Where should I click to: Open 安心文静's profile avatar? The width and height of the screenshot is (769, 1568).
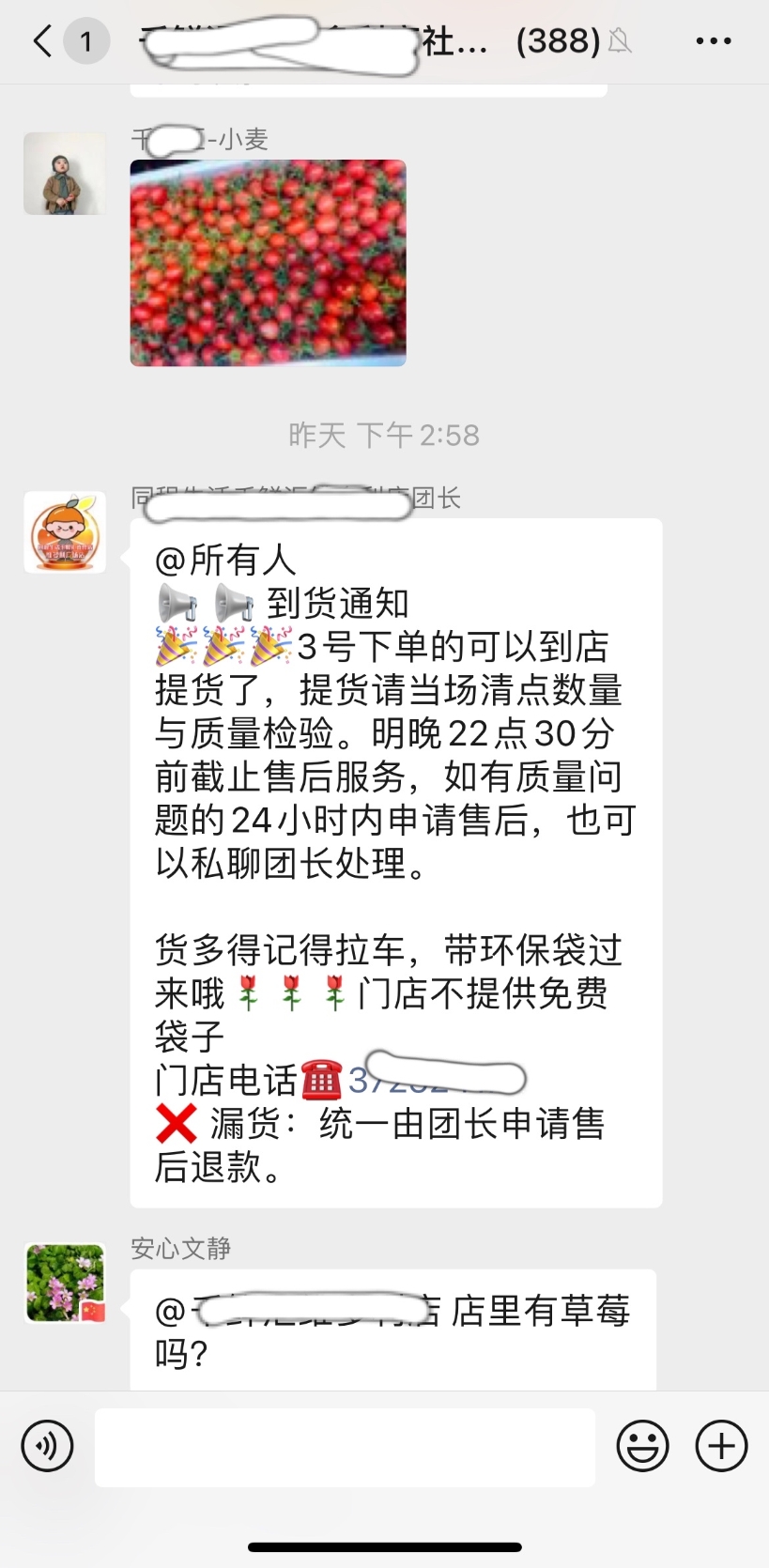coord(65,1284)
